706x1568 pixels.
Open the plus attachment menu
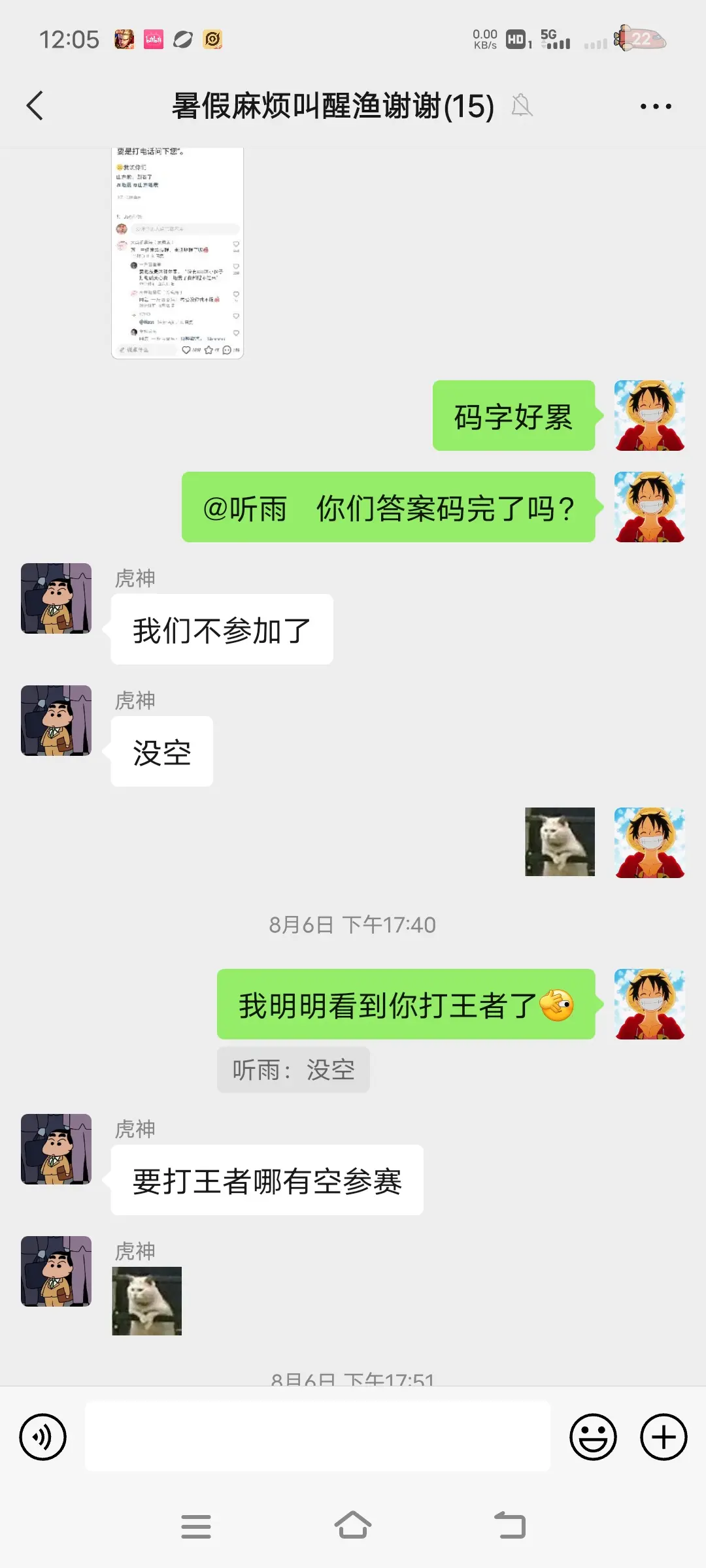click(x=664, y=1437)
